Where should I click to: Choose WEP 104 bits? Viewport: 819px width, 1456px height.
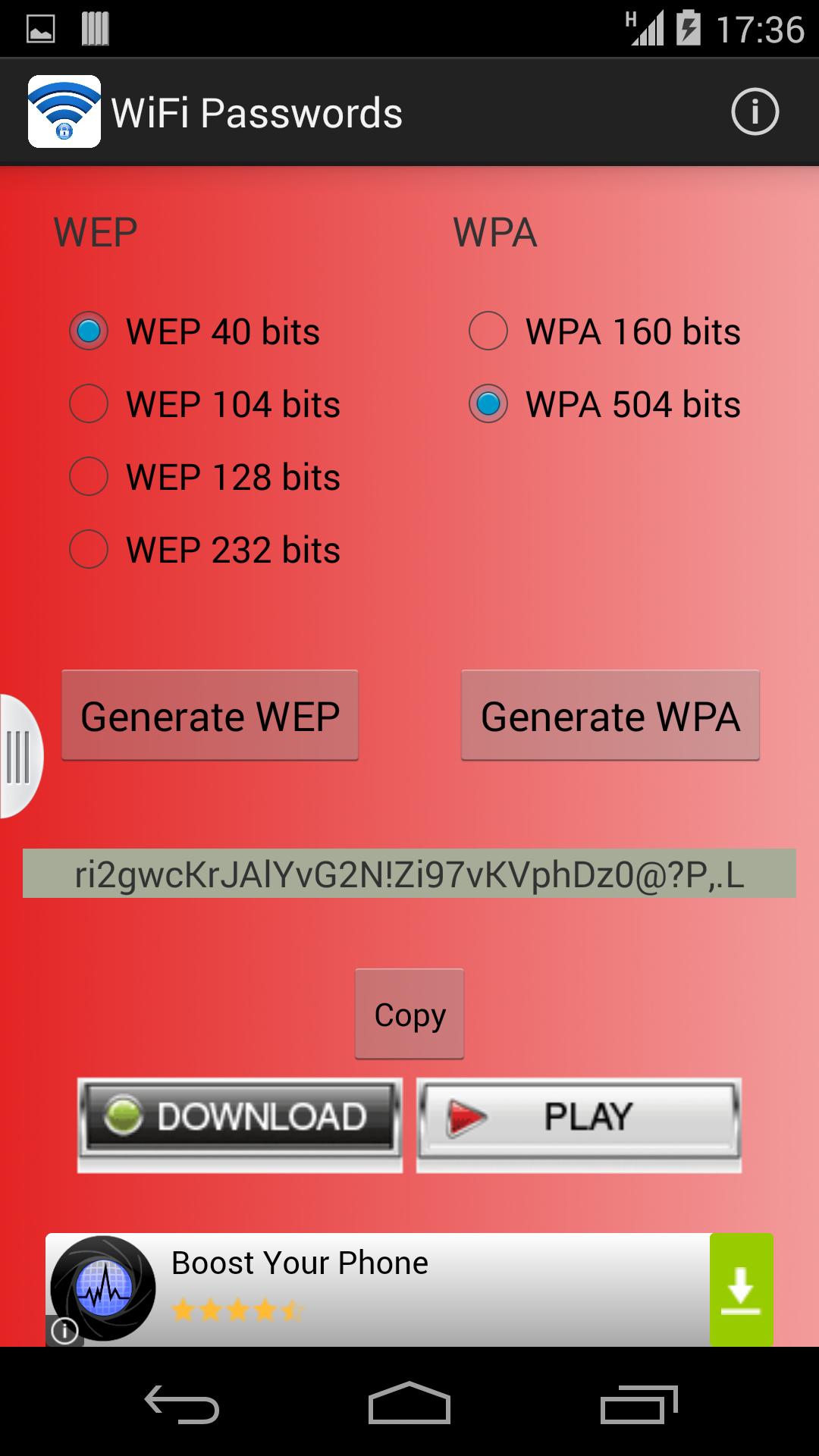[89, 404]
